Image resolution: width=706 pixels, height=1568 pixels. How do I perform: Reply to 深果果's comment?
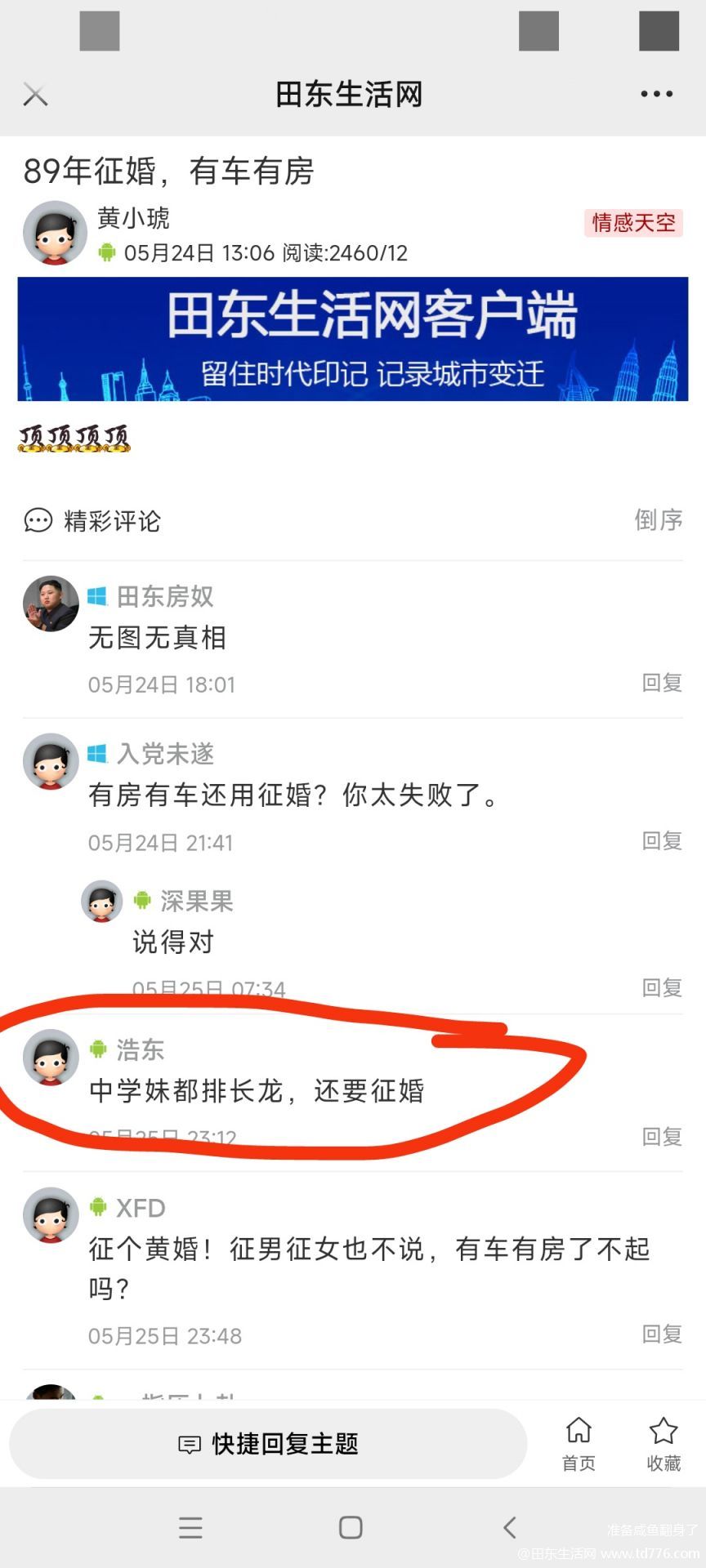point(662,987)
